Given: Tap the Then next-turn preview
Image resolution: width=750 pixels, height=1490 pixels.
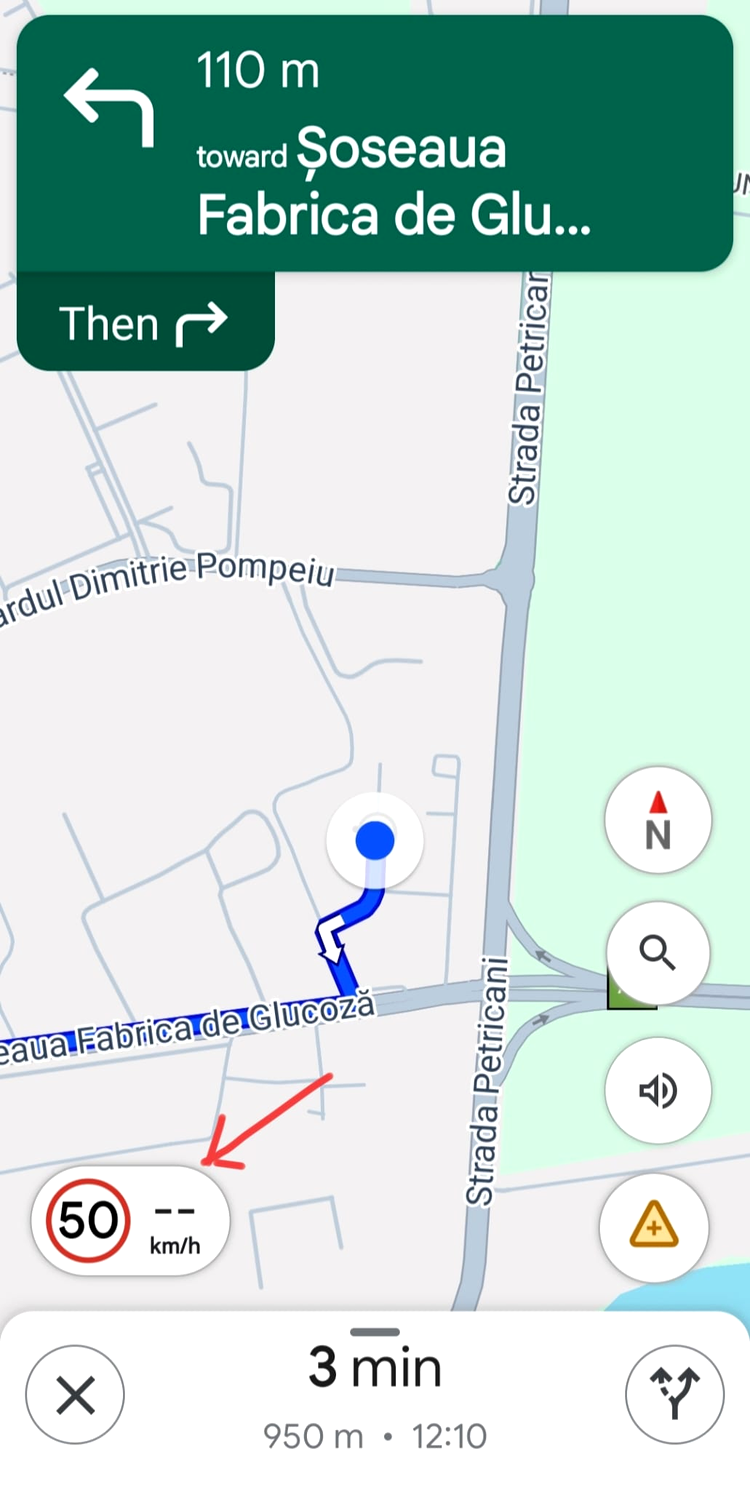Looking at the screenshot, I should (146, 322).
